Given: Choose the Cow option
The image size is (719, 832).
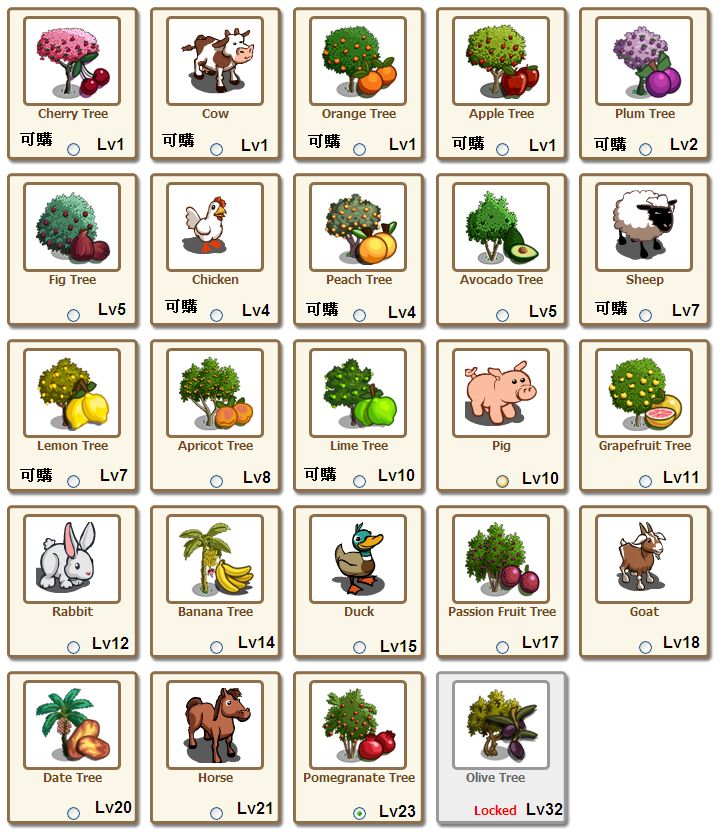Looking at the screenshot, I should coord(216,149).
